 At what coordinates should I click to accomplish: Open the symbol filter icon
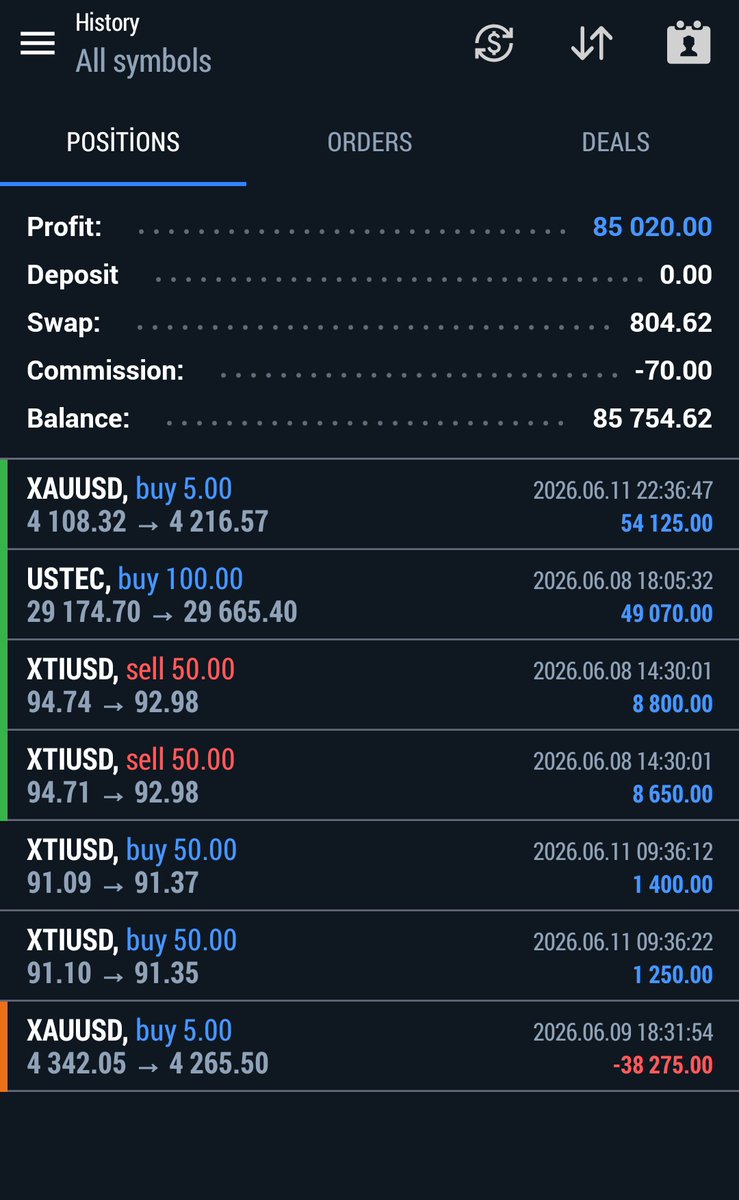pos(494,43)
